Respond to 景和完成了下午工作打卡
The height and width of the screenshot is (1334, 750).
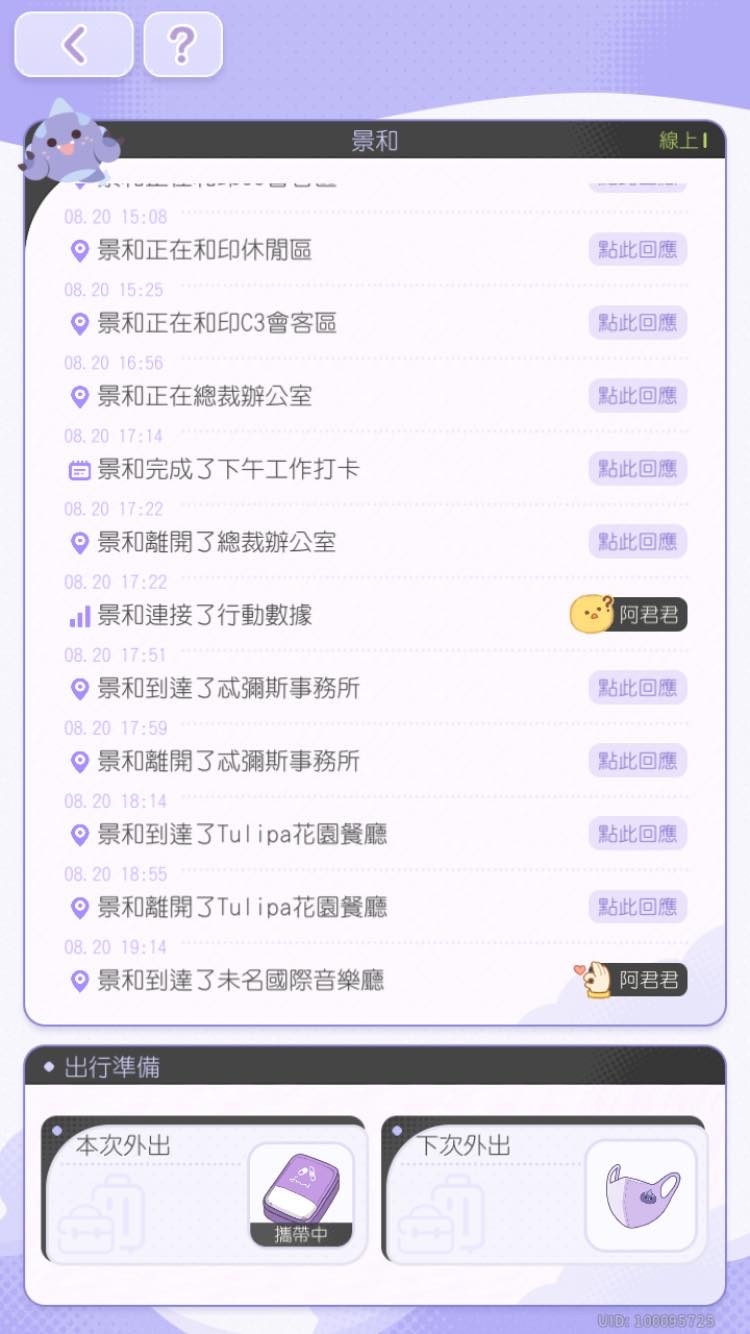pyautogui.click(x=637, y=469)
